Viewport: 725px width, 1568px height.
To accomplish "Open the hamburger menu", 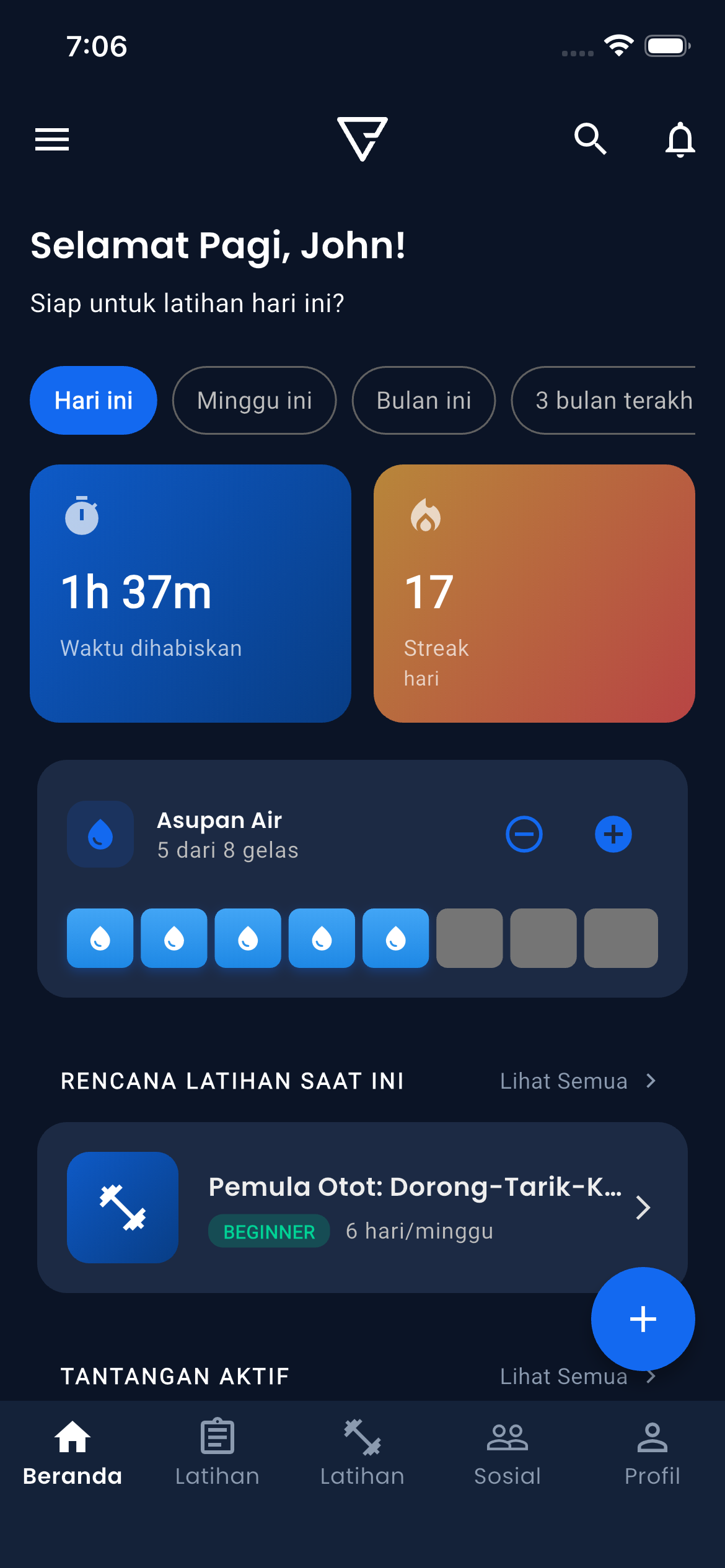I will [51, 139].
